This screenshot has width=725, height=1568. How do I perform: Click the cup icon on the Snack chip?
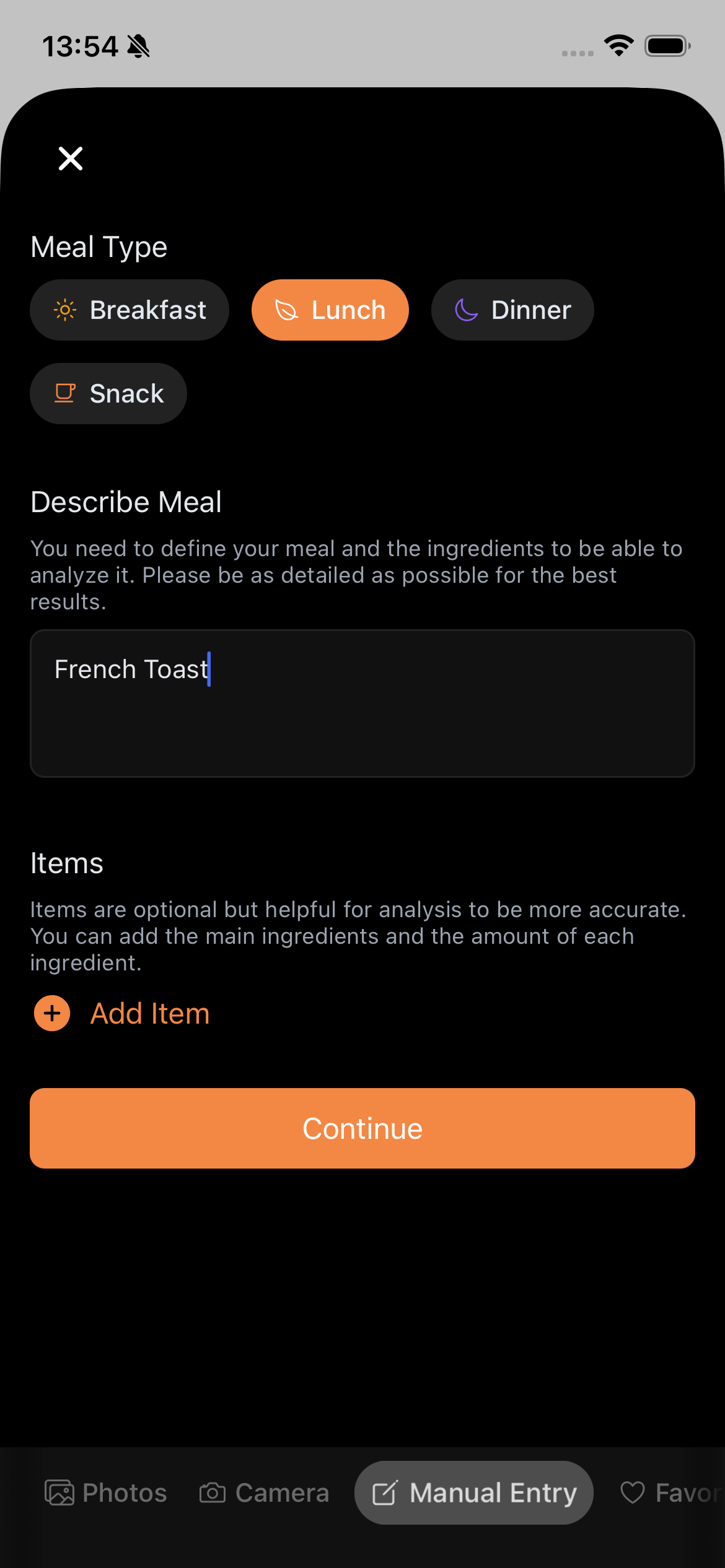pos(65,393)
